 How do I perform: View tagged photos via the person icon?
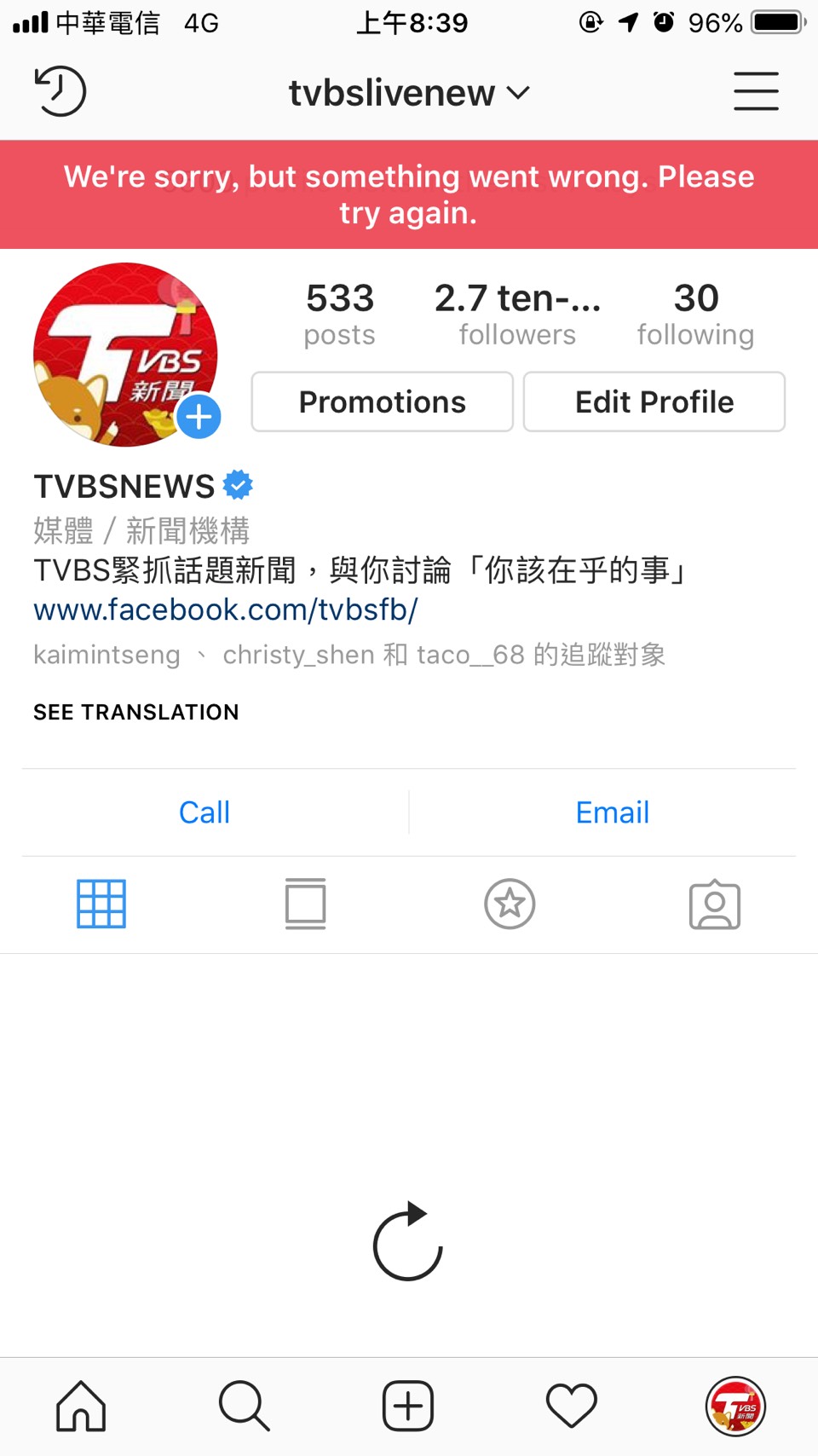[714, 904]
